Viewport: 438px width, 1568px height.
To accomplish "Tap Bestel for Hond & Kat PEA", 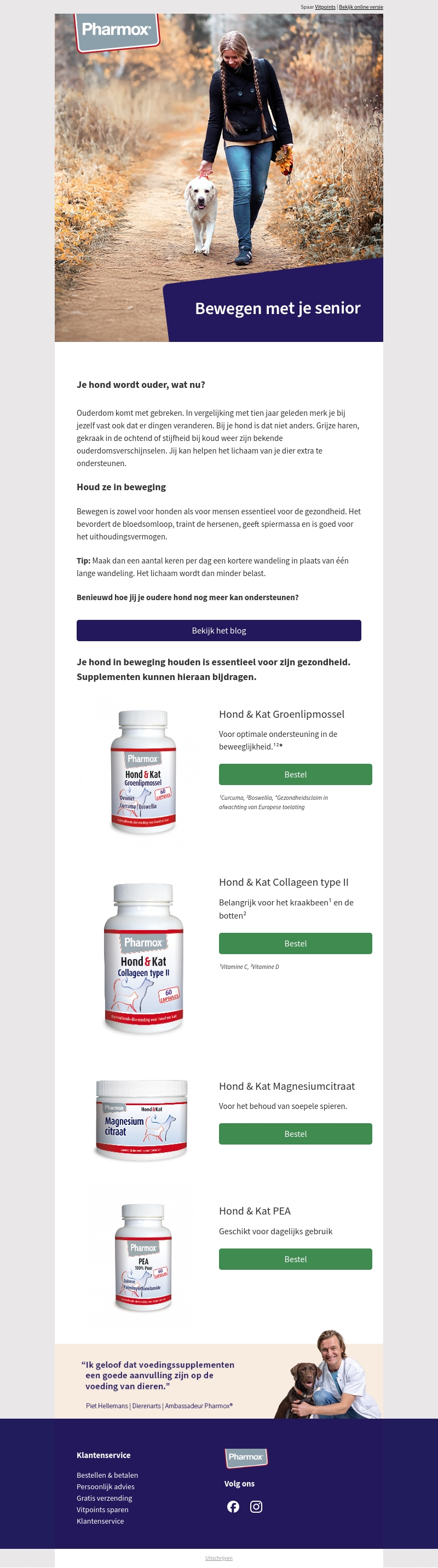I will click(x=296, y=1259).
